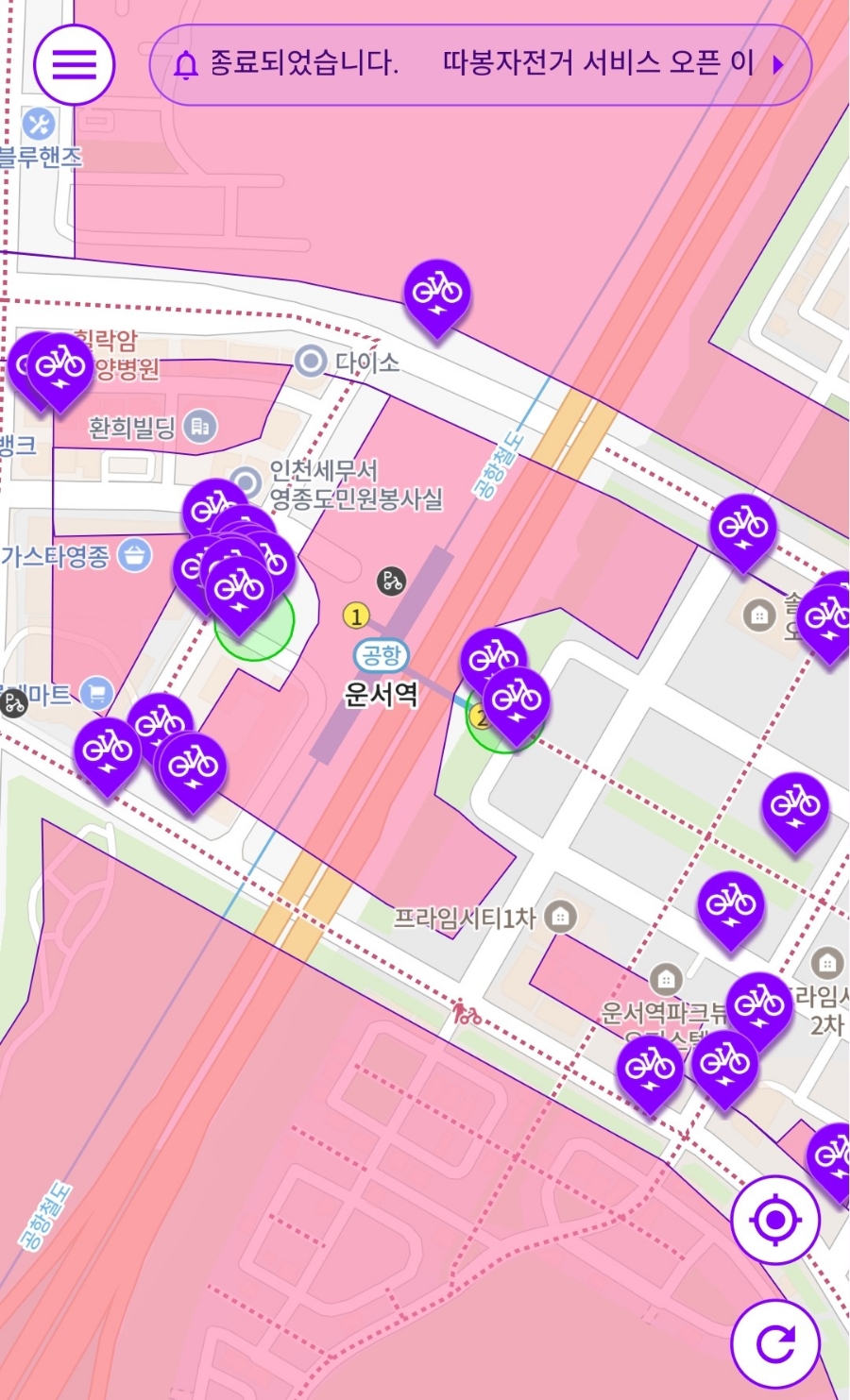Viewport: 850px width, 1400px height.
Task: Tap the 운서역 station label
Action: click(381, 695)
